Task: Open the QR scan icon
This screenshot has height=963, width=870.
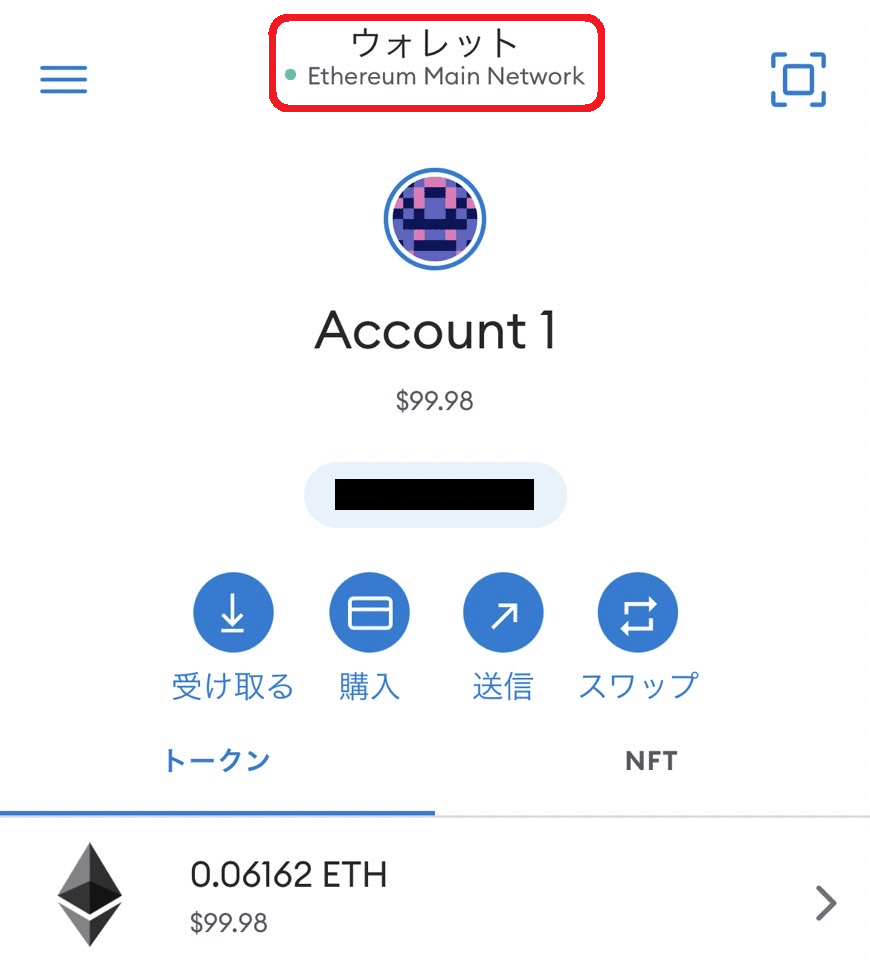Action: click(798, 79)
